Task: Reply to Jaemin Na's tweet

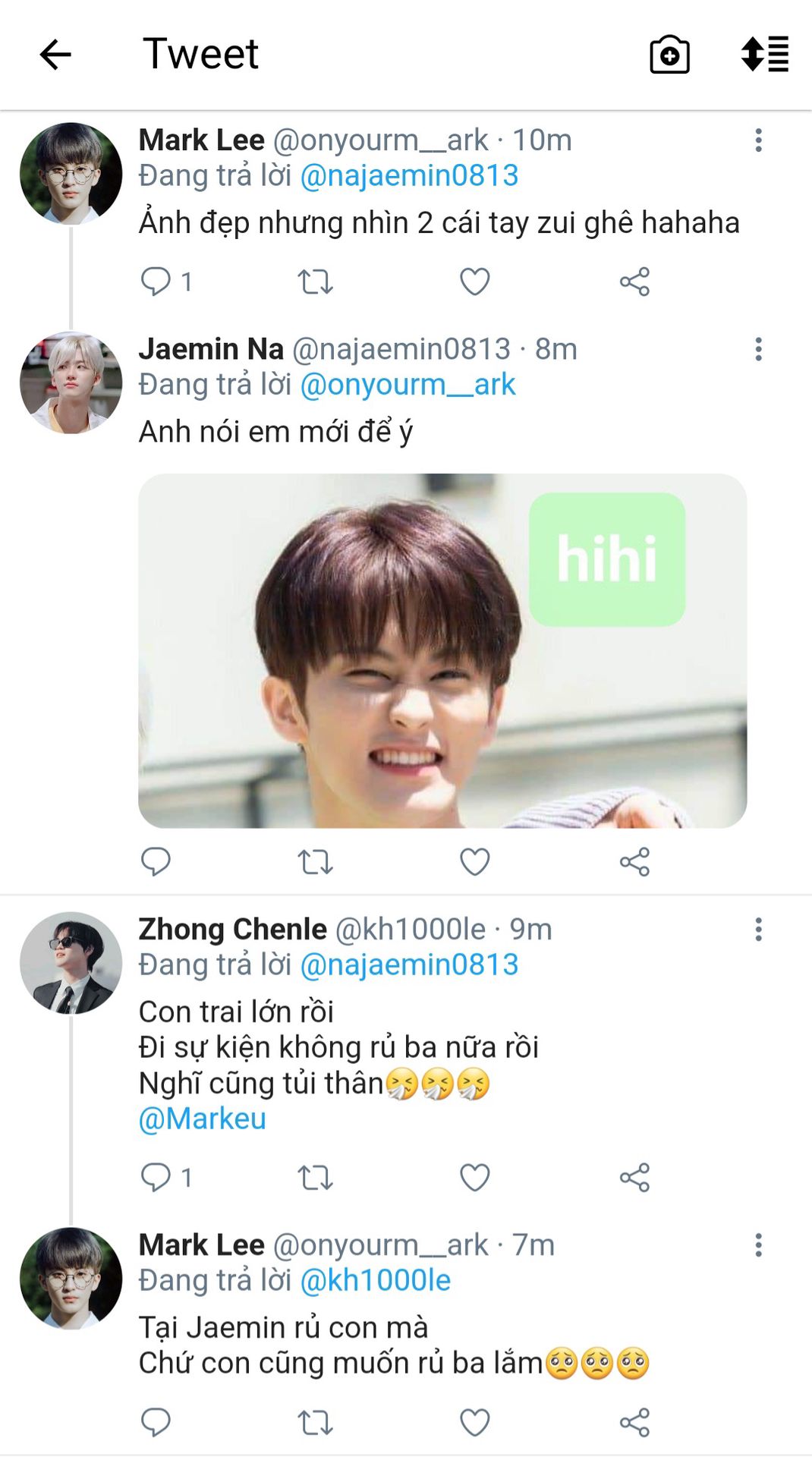Action: click(x=156, y=862)
